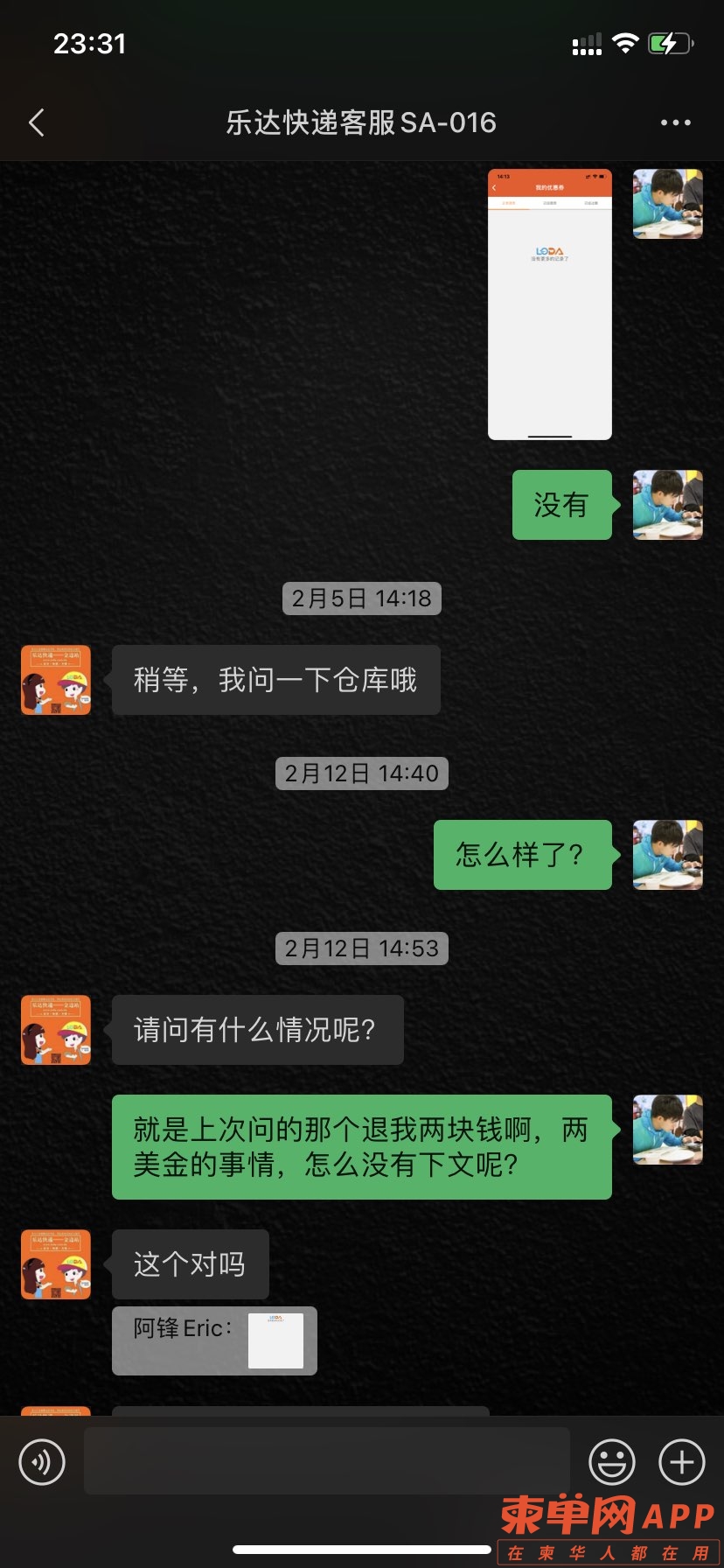
Task: Open my avatar next to 没有 message
Action: (x=667, y=505)
